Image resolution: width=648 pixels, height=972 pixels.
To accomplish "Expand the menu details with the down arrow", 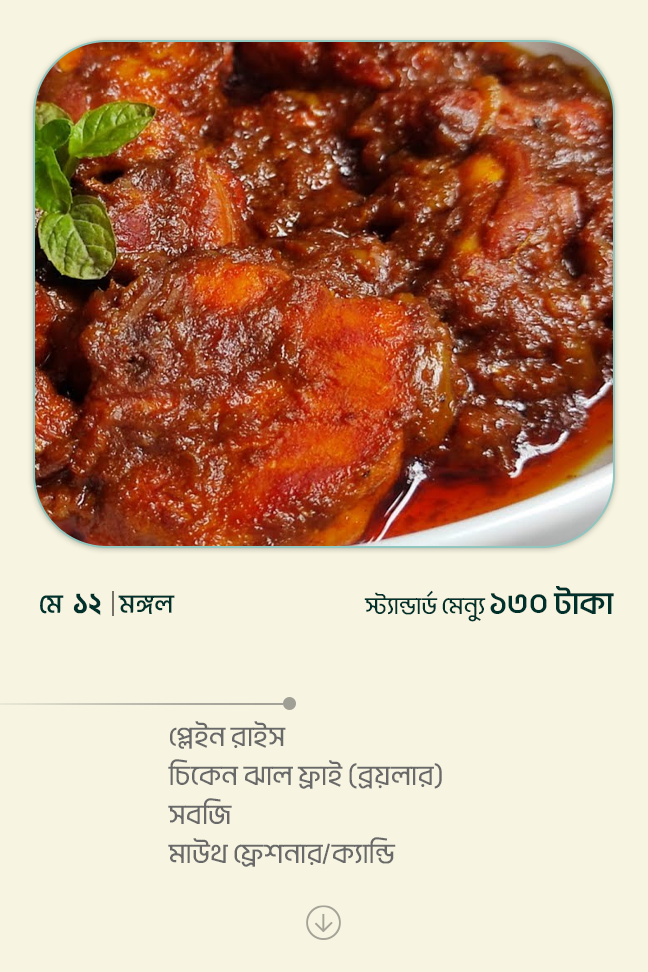I will tap(323, 922).
